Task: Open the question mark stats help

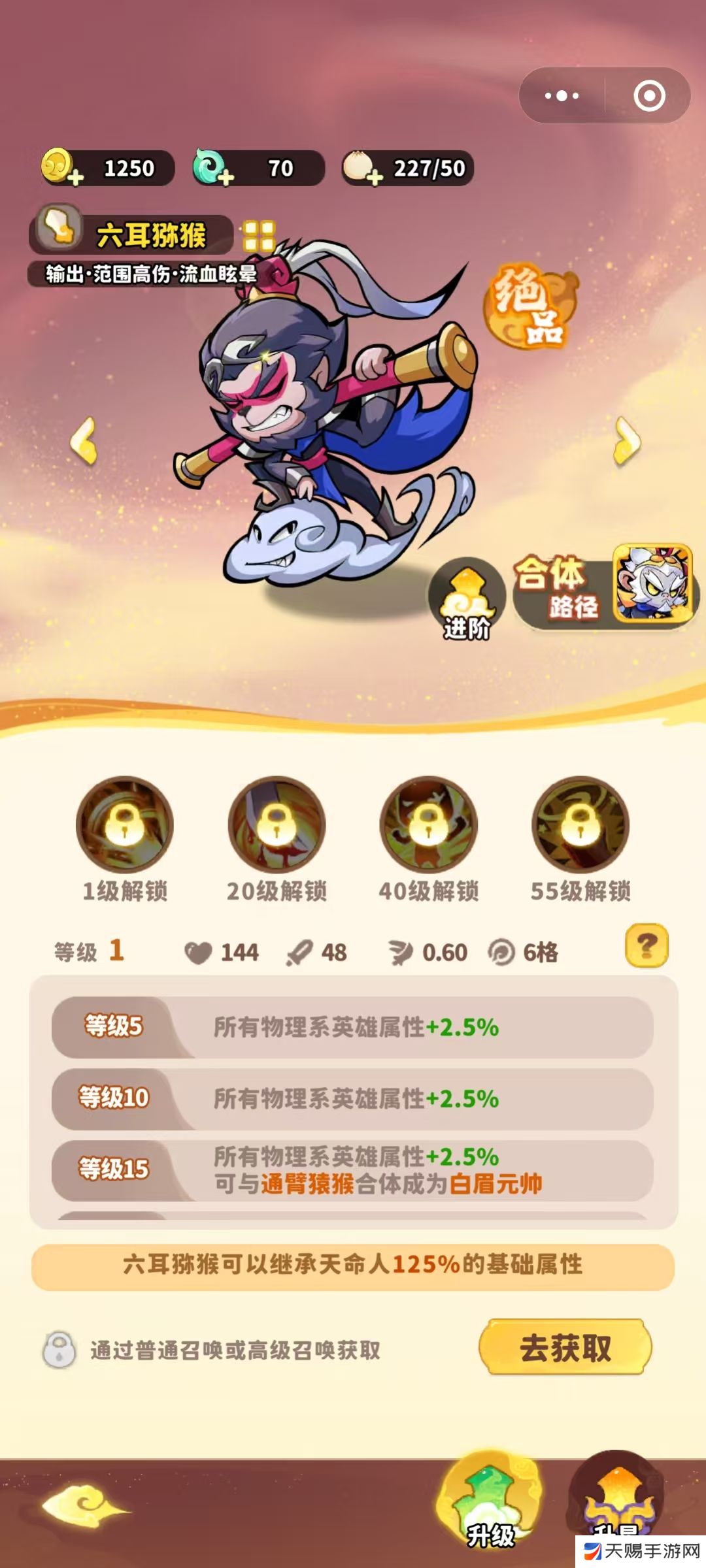Action: tap(647, 945)
